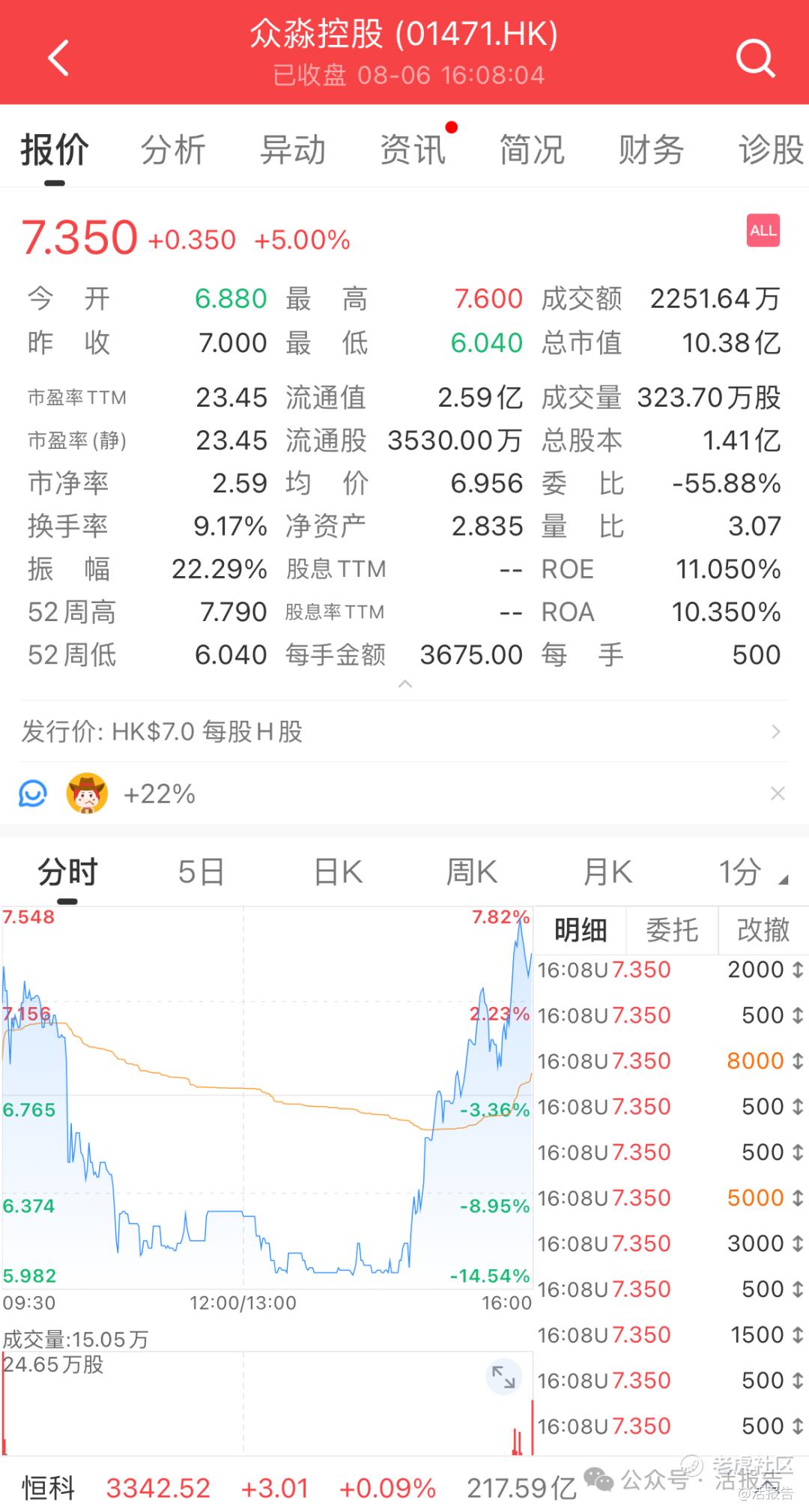809x1512 pixels.
Task: Show the 5日 chart
Action: pos(201,872)
